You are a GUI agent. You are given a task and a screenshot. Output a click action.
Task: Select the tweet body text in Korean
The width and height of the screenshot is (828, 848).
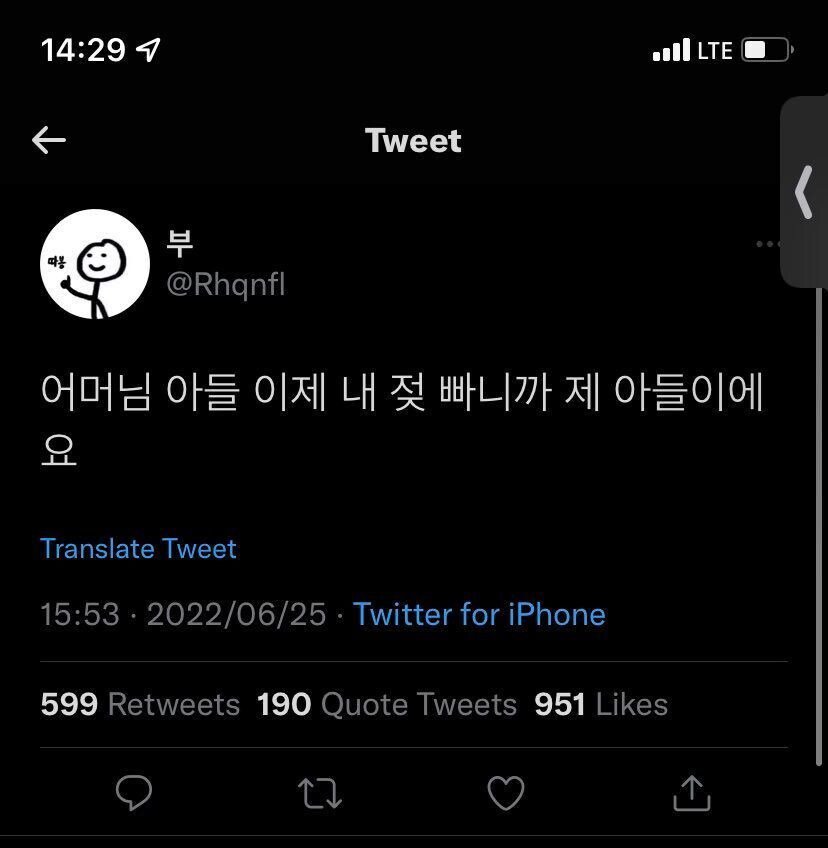pos(400,393)
